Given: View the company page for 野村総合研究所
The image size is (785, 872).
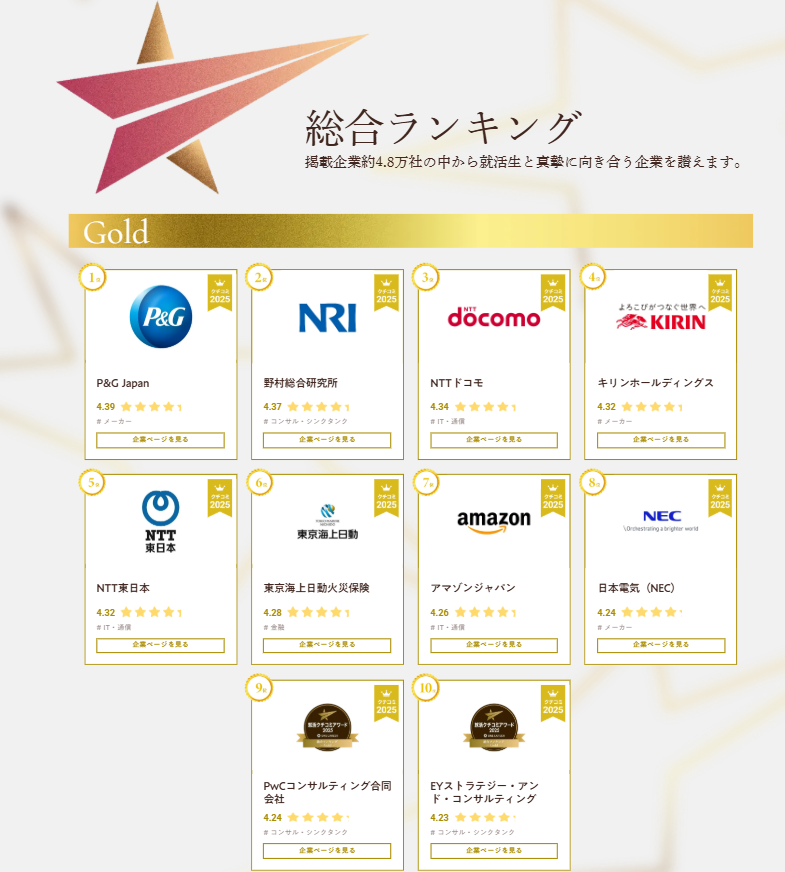Looking at the screenshot, I should (327, 440).
